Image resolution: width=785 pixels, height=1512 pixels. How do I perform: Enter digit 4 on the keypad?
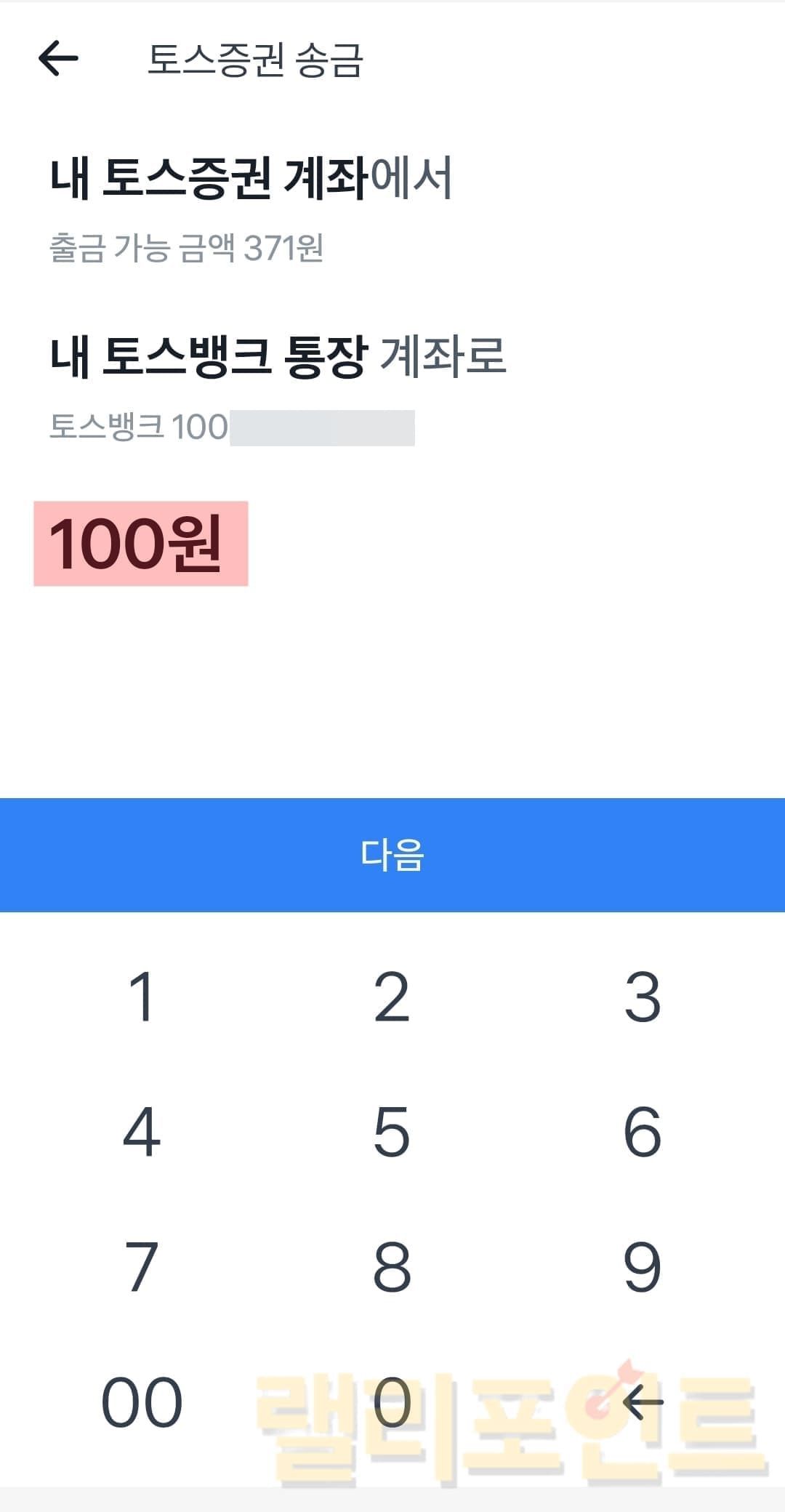coord(142,1131)
